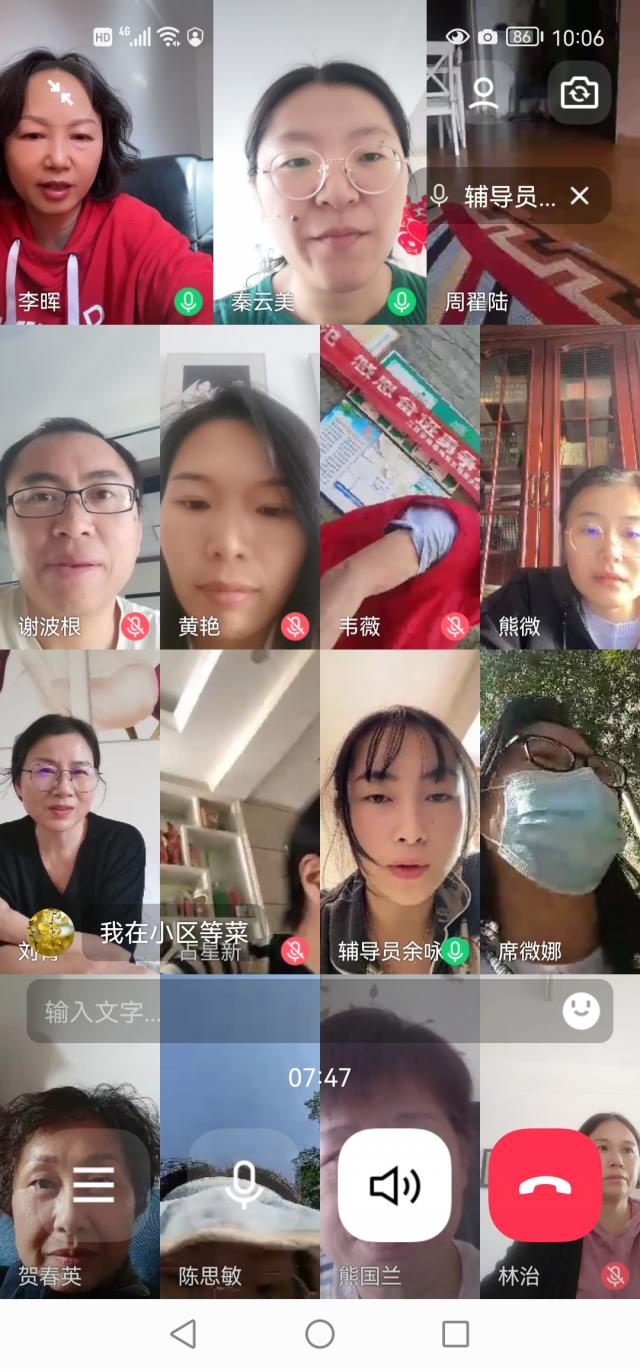Open recent apps from navigation bar

456,1333
